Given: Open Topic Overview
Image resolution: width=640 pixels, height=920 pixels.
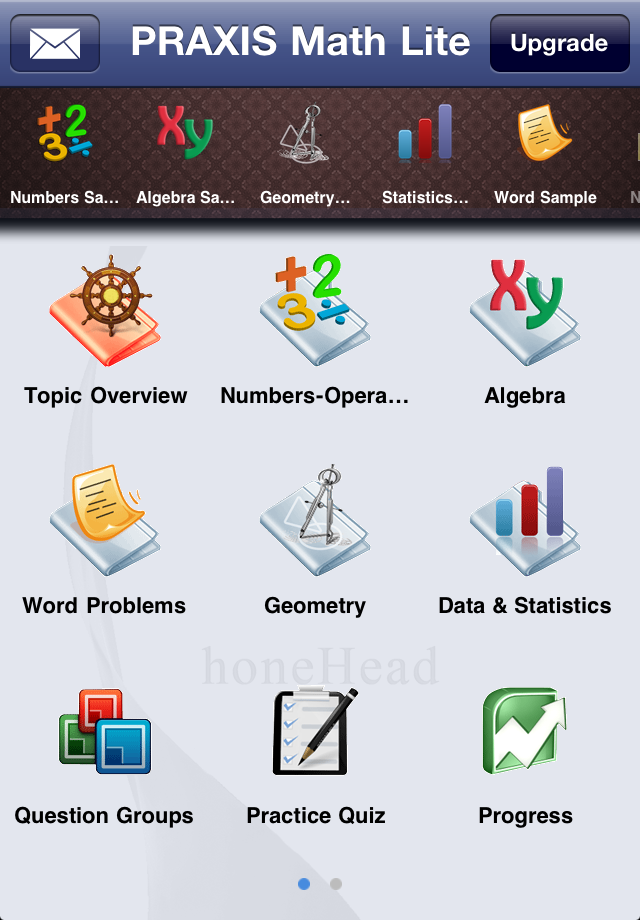Looking at the screenshot, I should 105,330.
